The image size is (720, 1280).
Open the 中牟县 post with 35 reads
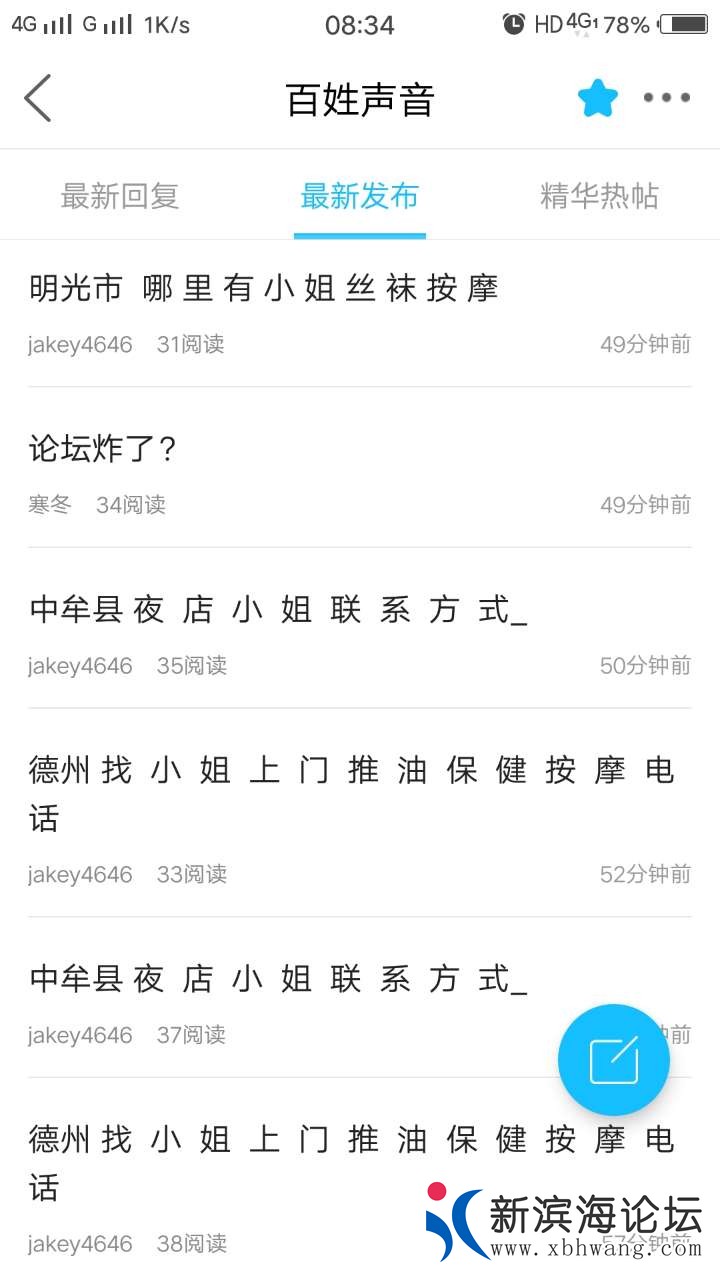pos(278,610)
